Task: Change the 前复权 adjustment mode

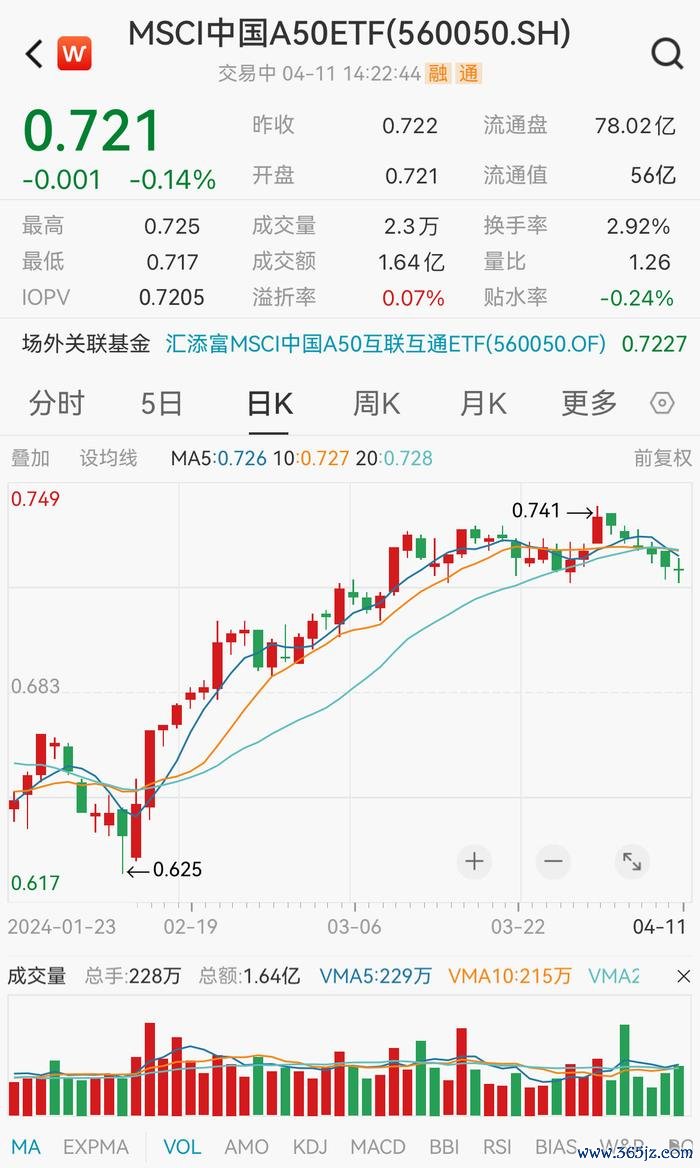Action: (663, 458)
